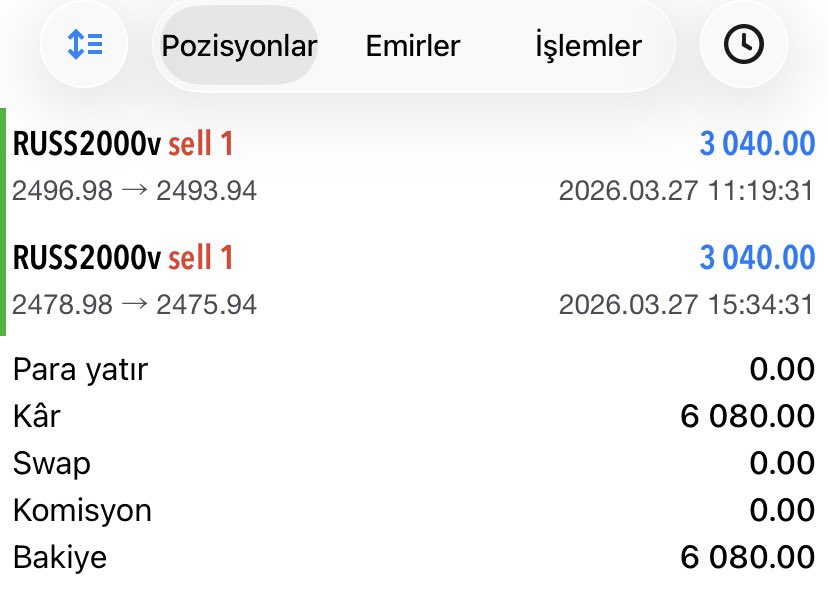This screenshot has width=828, height=593.
Task: Open the clock history period icon
Action: click(743, 45)
